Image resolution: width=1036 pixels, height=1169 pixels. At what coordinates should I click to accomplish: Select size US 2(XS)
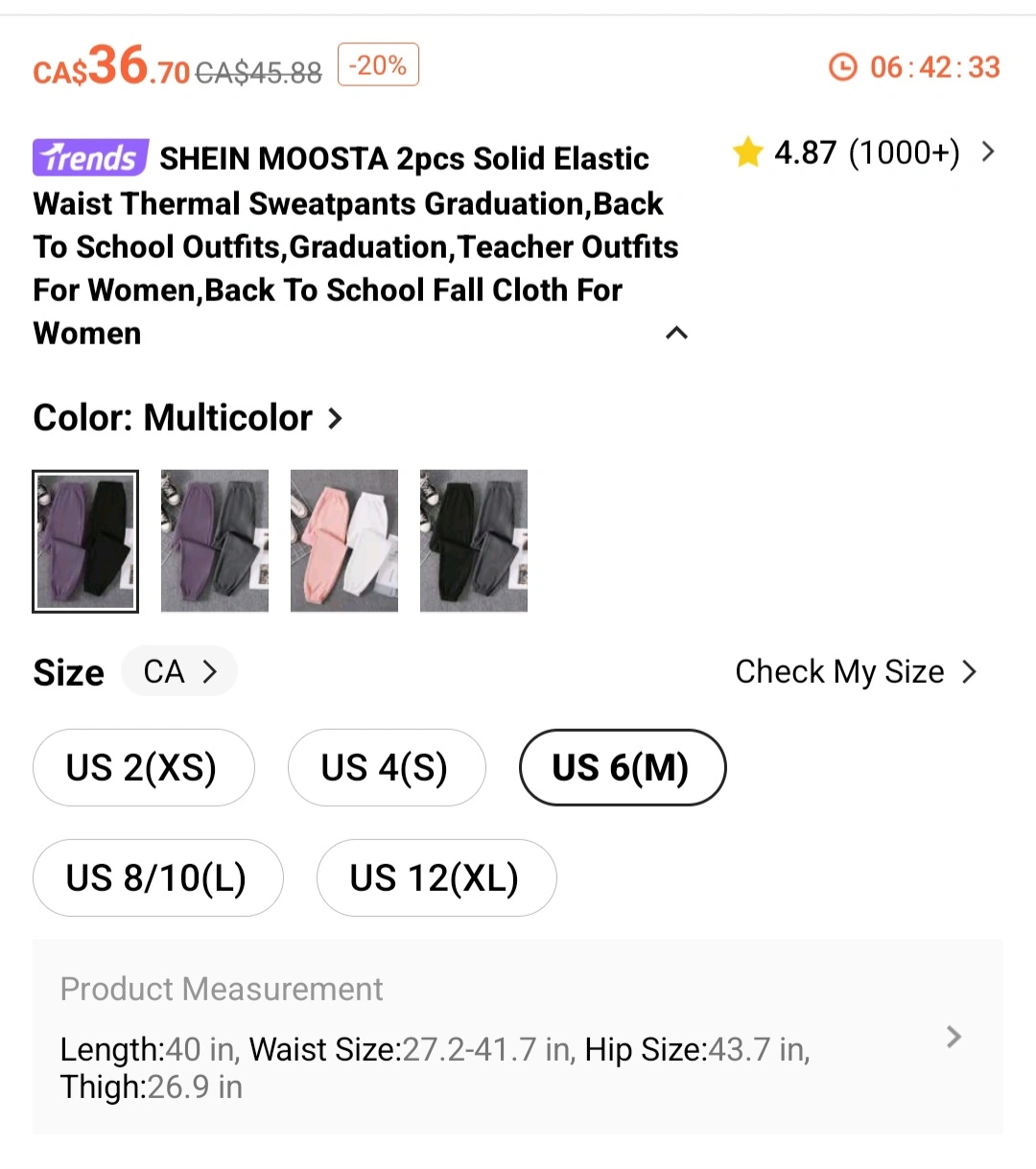(x=143, y=767)
